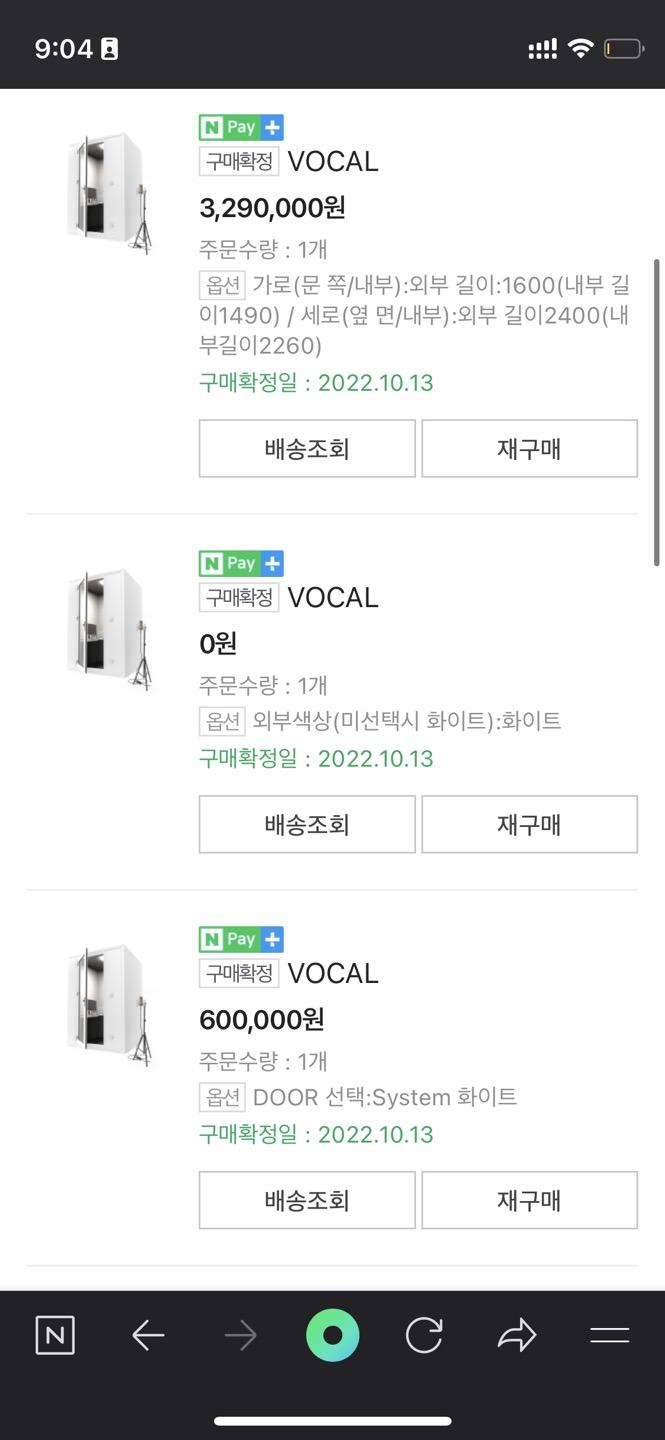This screenshot has width=665, height=1440.
Task: Share this page
Action: (x=517, y=1336)
